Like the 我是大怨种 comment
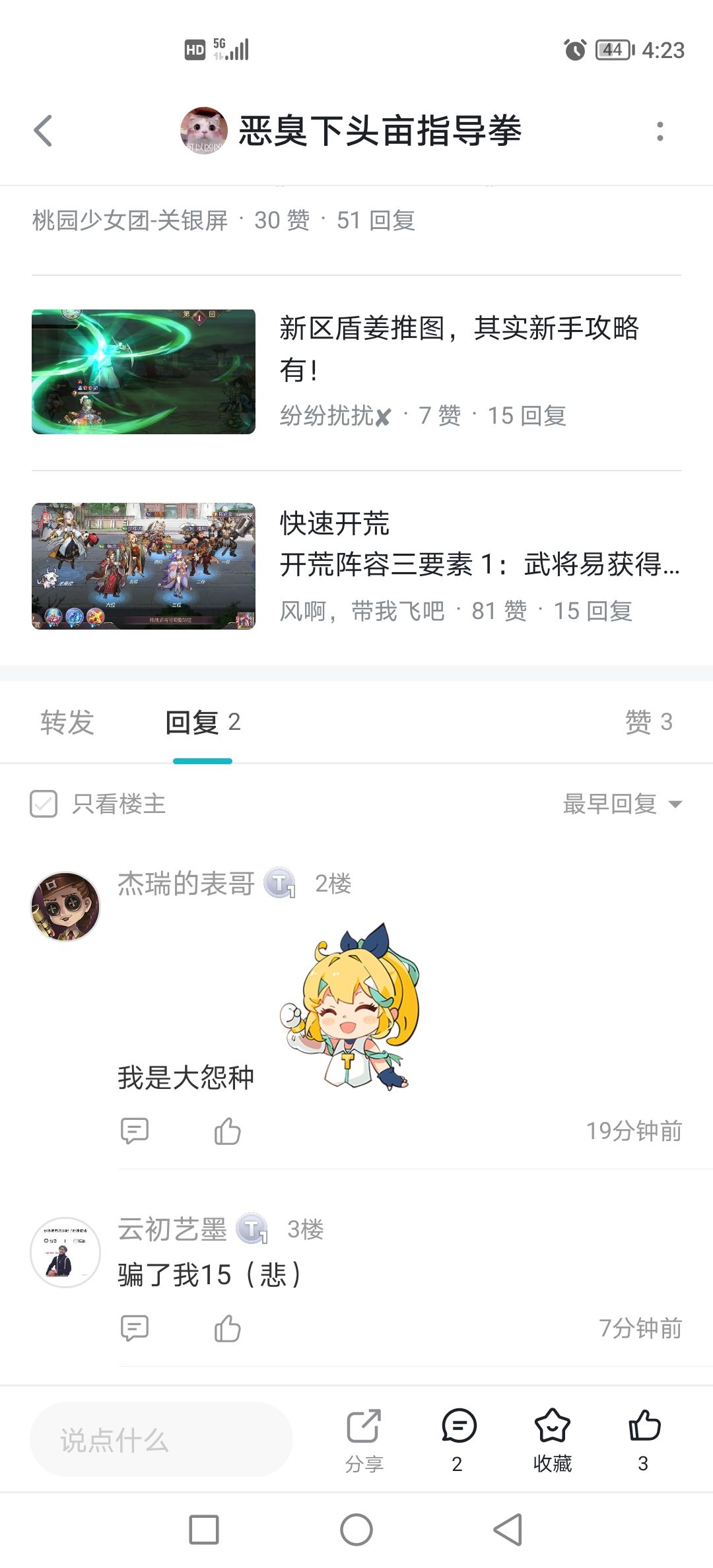This screenshot has width=713, height=1568. [x=227, y=1130]
